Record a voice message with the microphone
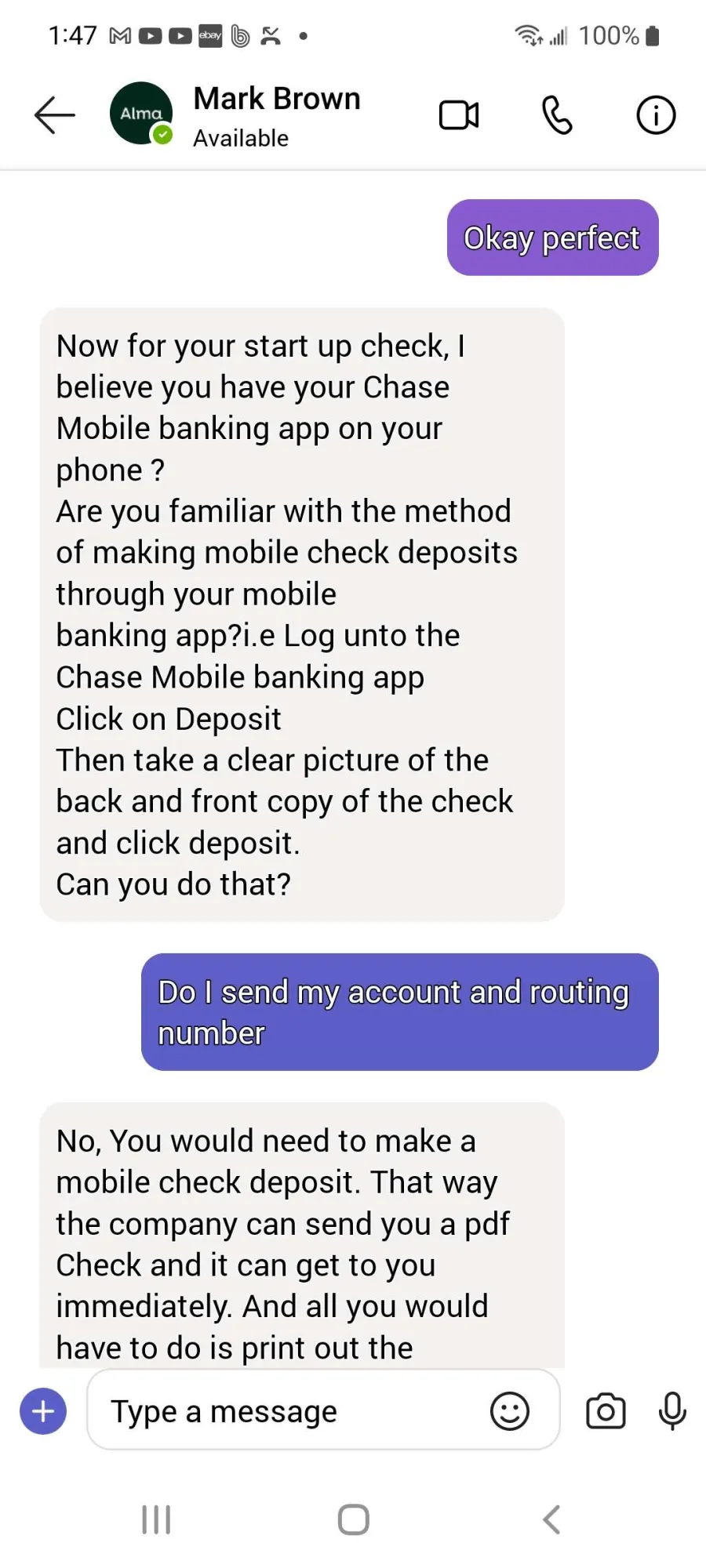Viewport: 706px width, 1568px height. tap(672, 1411)
